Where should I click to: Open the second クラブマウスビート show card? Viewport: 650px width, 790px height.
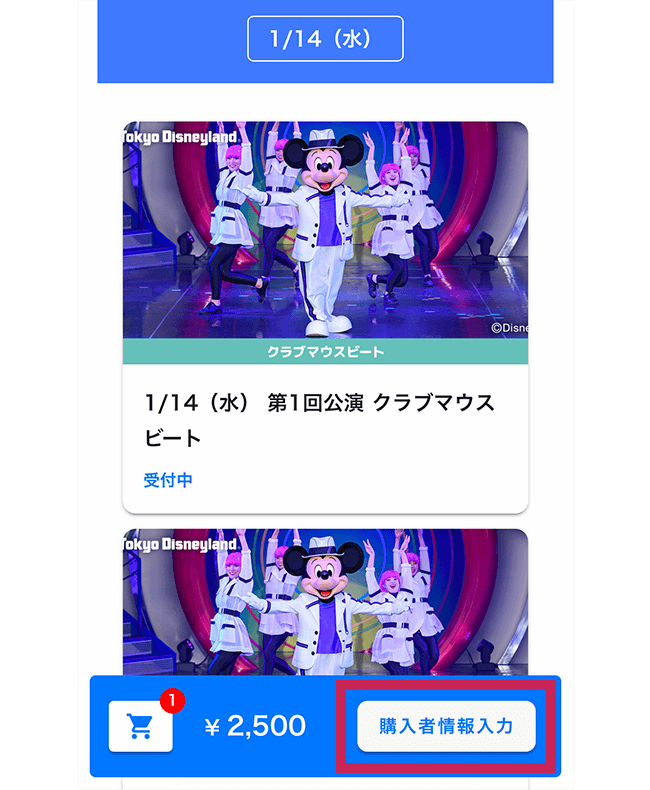[x=325, y=600]
